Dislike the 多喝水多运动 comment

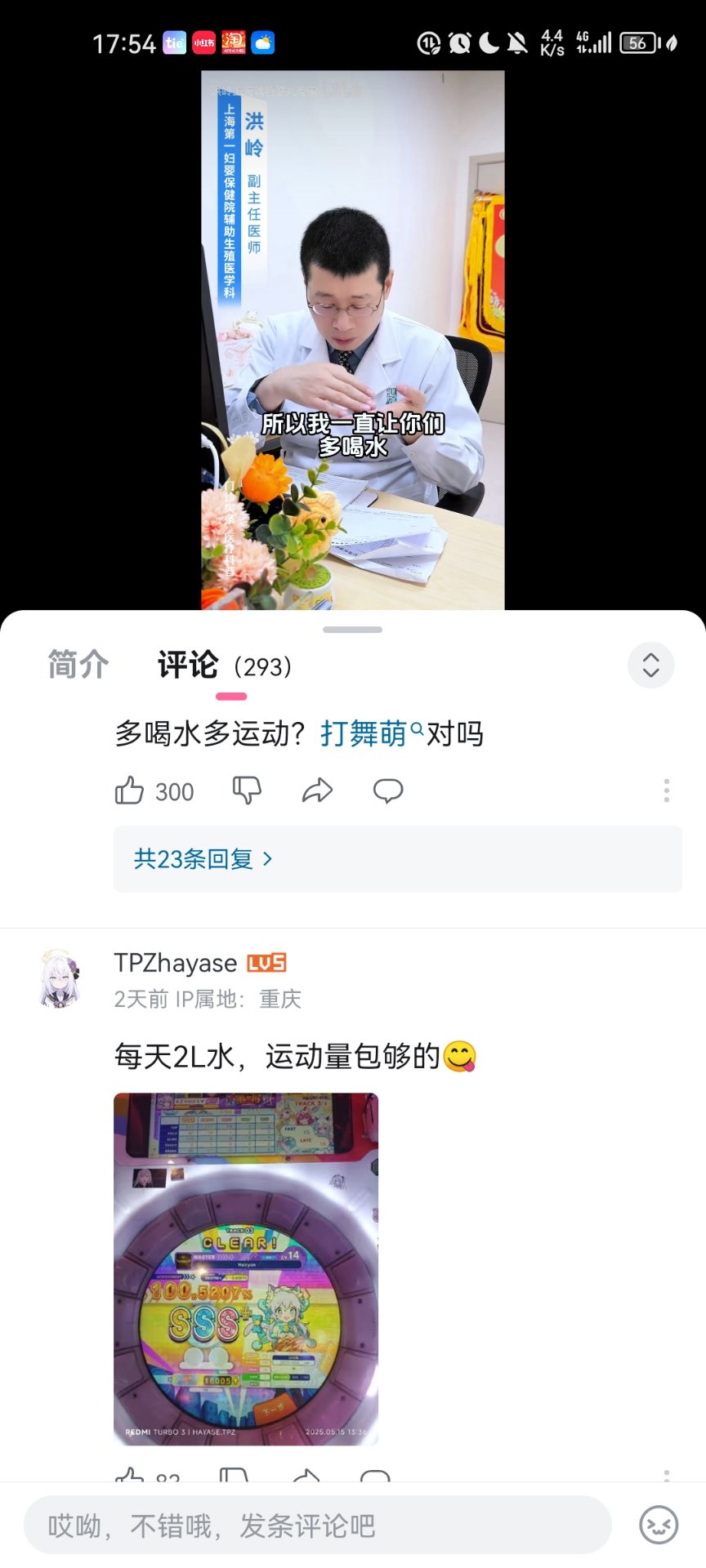pos(247,791)
